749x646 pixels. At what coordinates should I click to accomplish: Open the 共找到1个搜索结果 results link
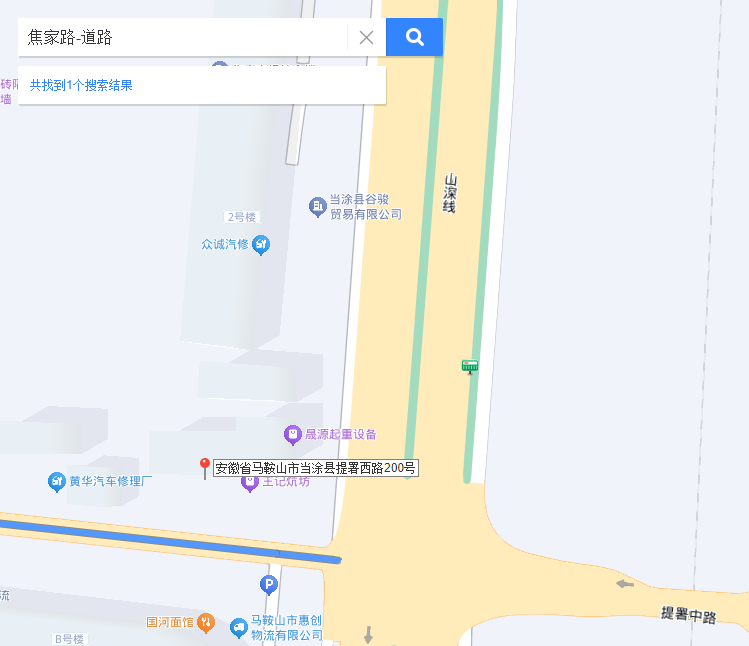[x=81, y=85]
